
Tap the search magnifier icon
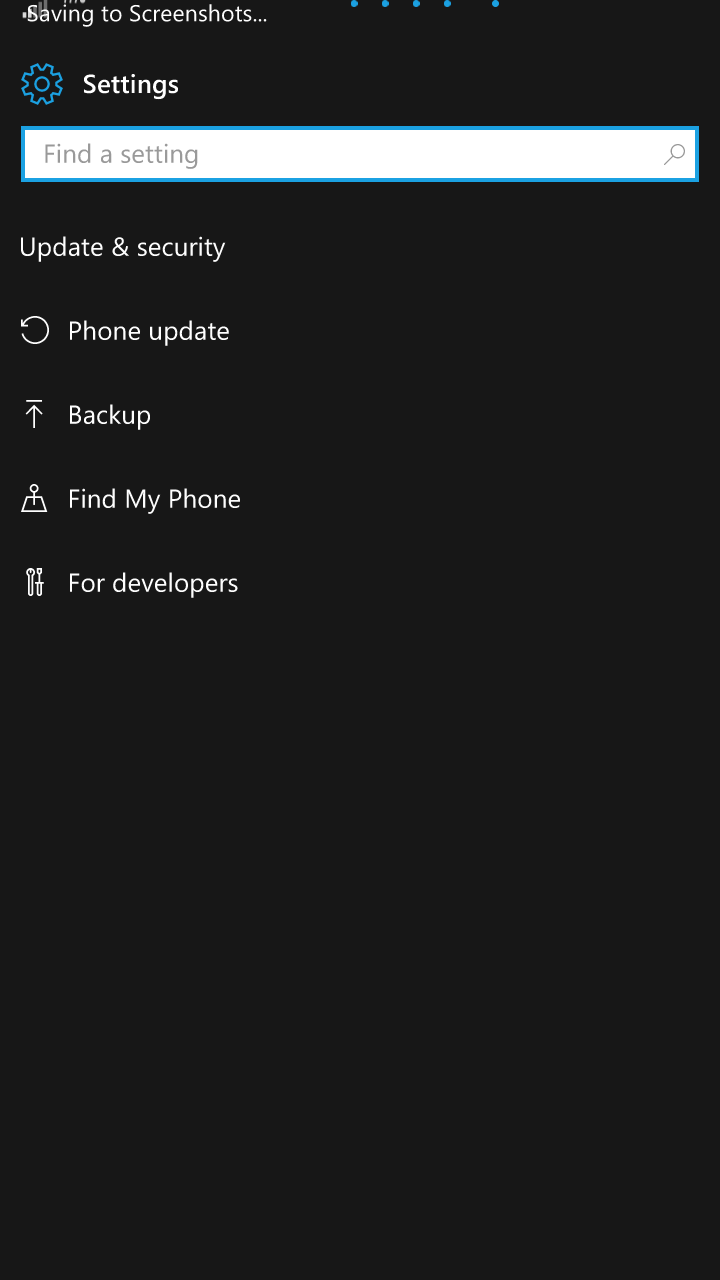674,154
